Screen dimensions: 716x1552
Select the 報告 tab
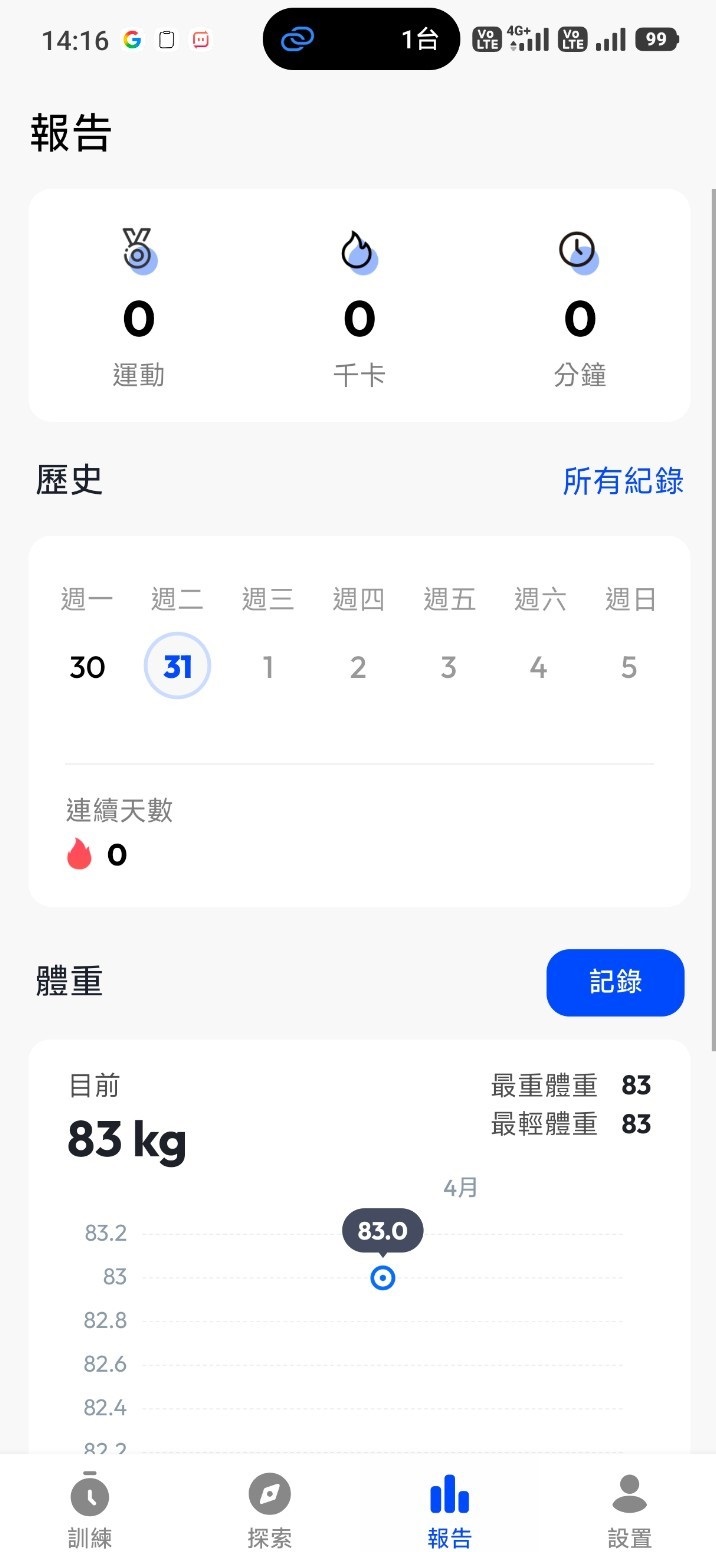[x=449, y=1511]
